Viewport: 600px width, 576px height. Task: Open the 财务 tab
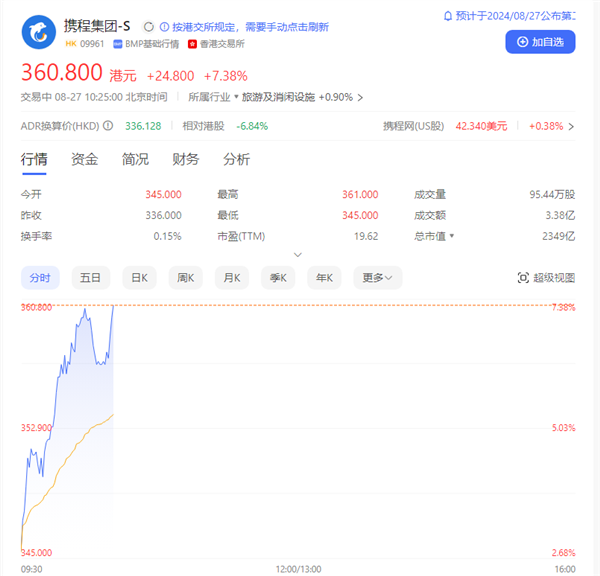pyautogui.click(x=186, y=159)
